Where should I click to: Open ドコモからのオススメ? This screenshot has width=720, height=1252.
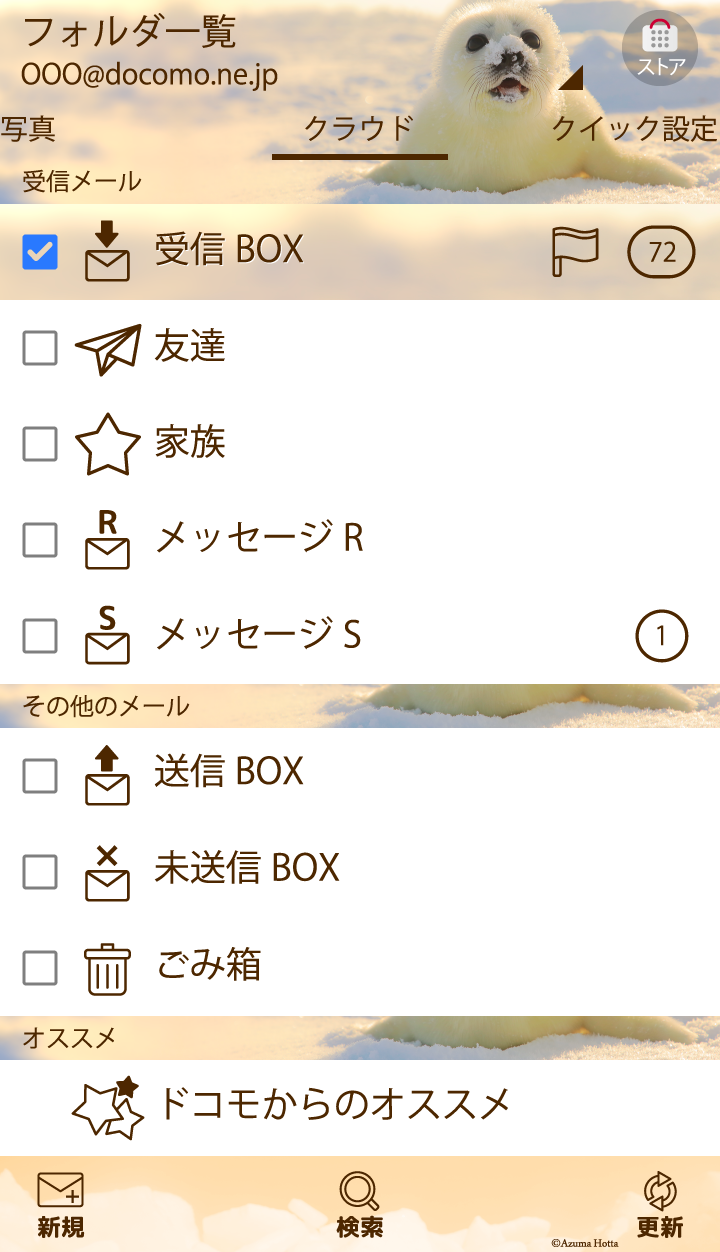tap(333, 1105)
